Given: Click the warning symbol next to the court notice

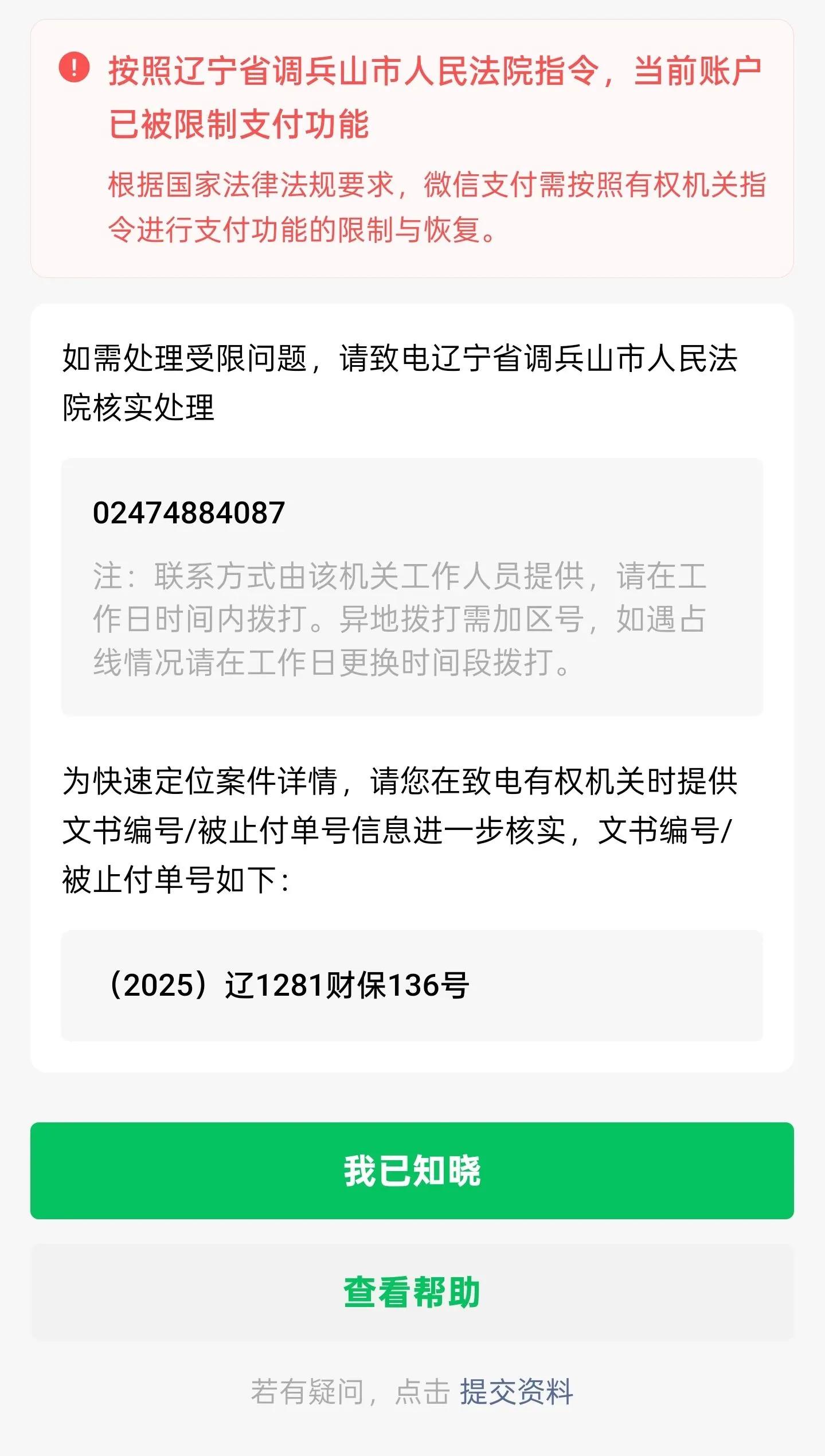Looking at the screenshot, I should pyautogui.click(x=75, y=69).
